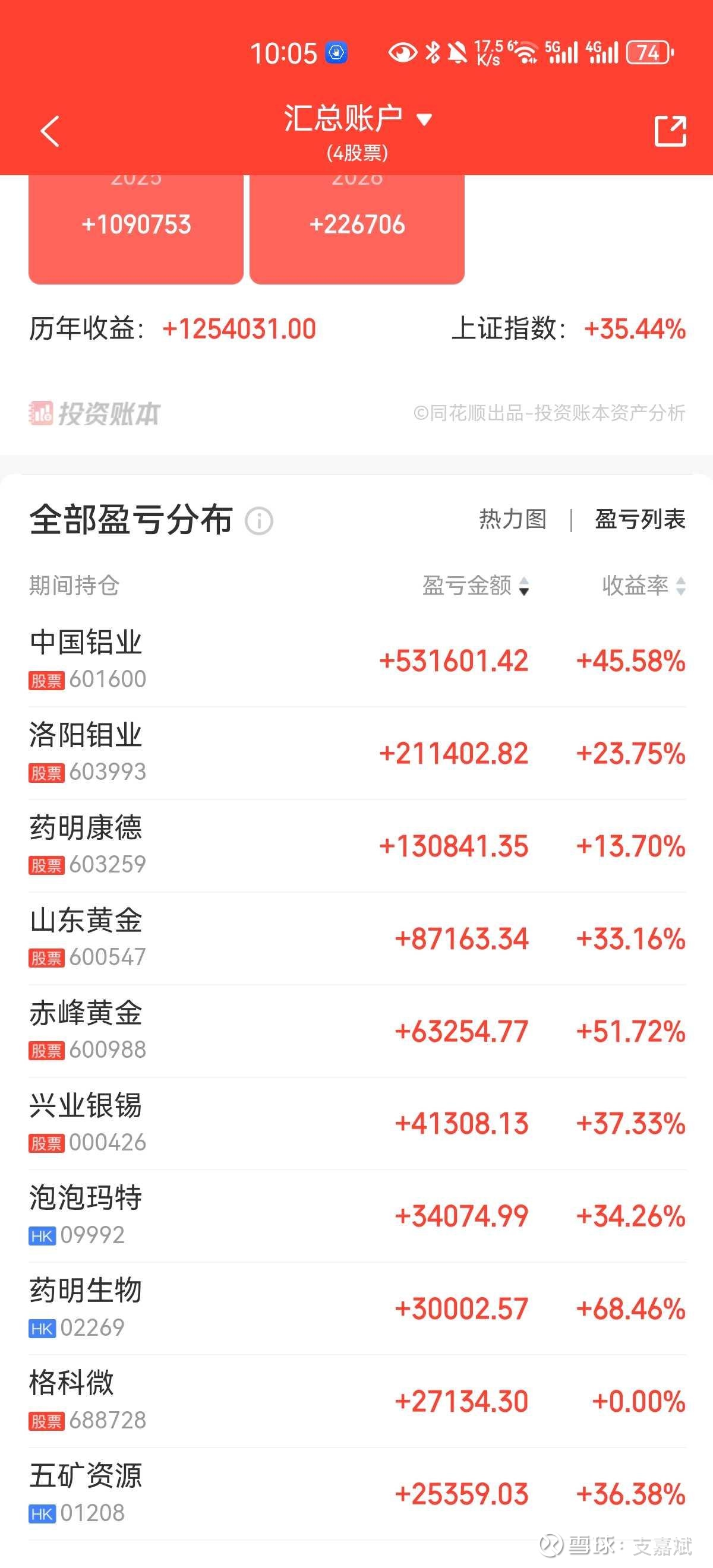Screen dimensions: 713x1568
Task: Open the 格科微 688728 row
Action: click(x=357, y=1401)
